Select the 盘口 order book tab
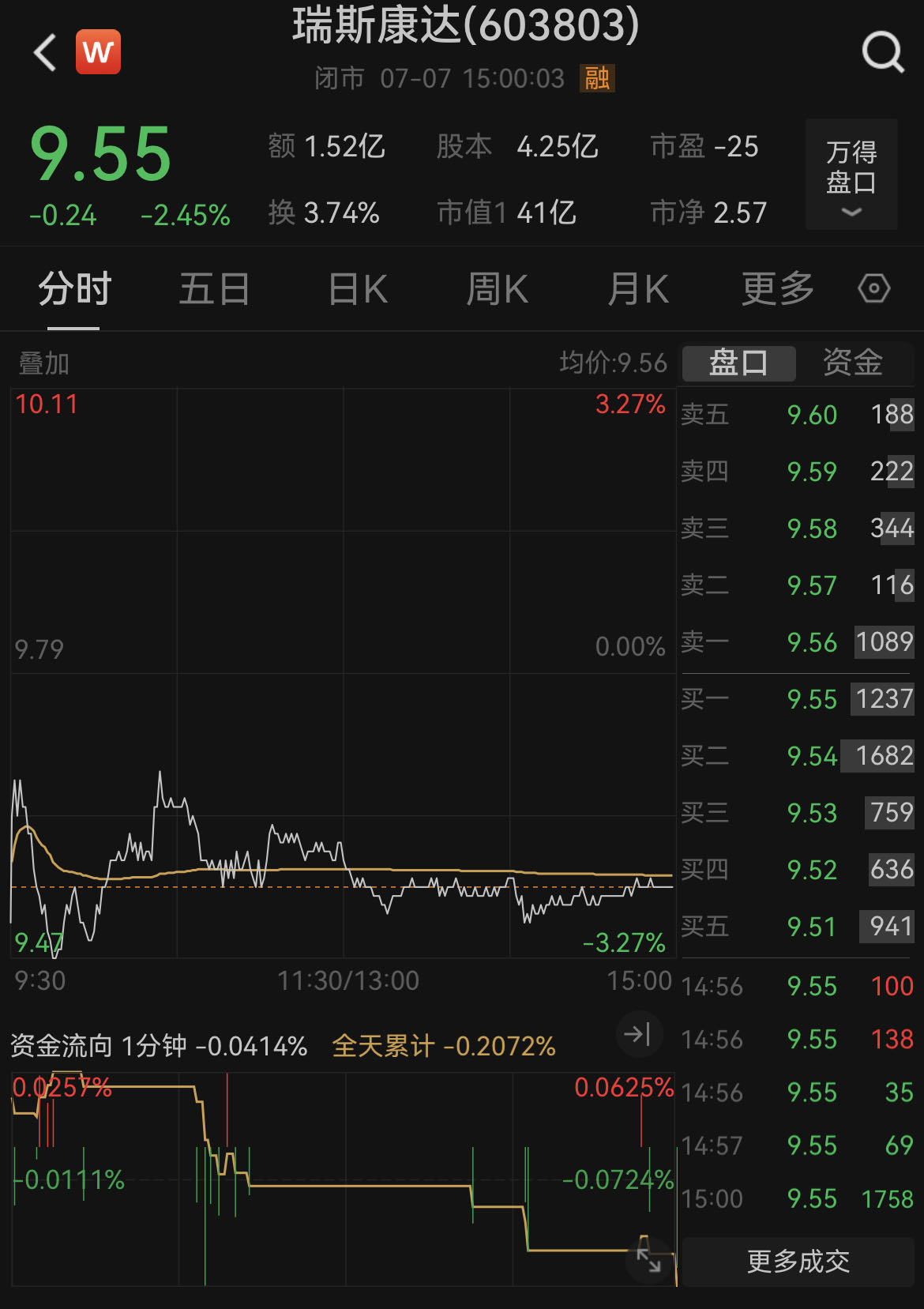Screen dimensions: 924x1309 click(738, 363)
